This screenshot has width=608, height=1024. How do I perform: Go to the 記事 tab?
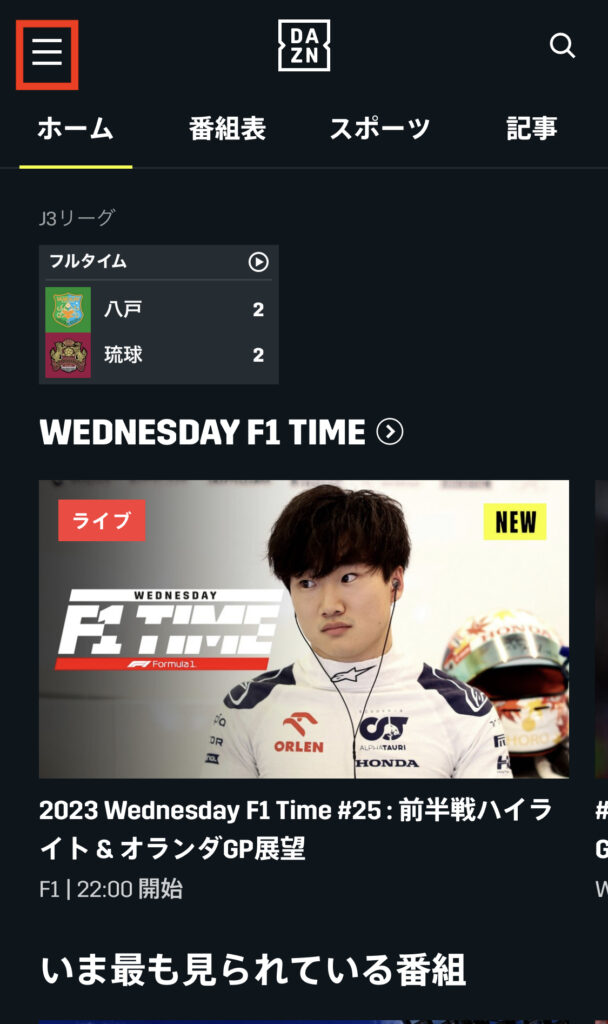click(x=531, y=129)
